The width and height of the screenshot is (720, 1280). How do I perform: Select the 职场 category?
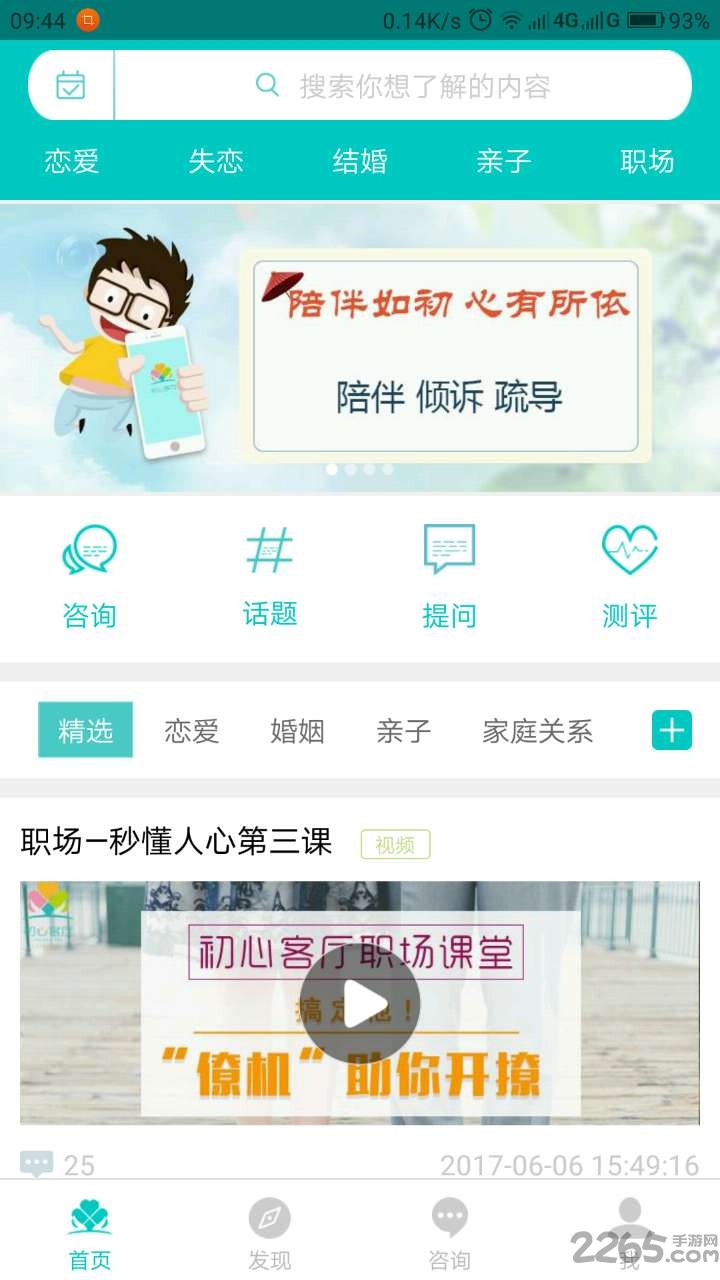tap(647, 161)
